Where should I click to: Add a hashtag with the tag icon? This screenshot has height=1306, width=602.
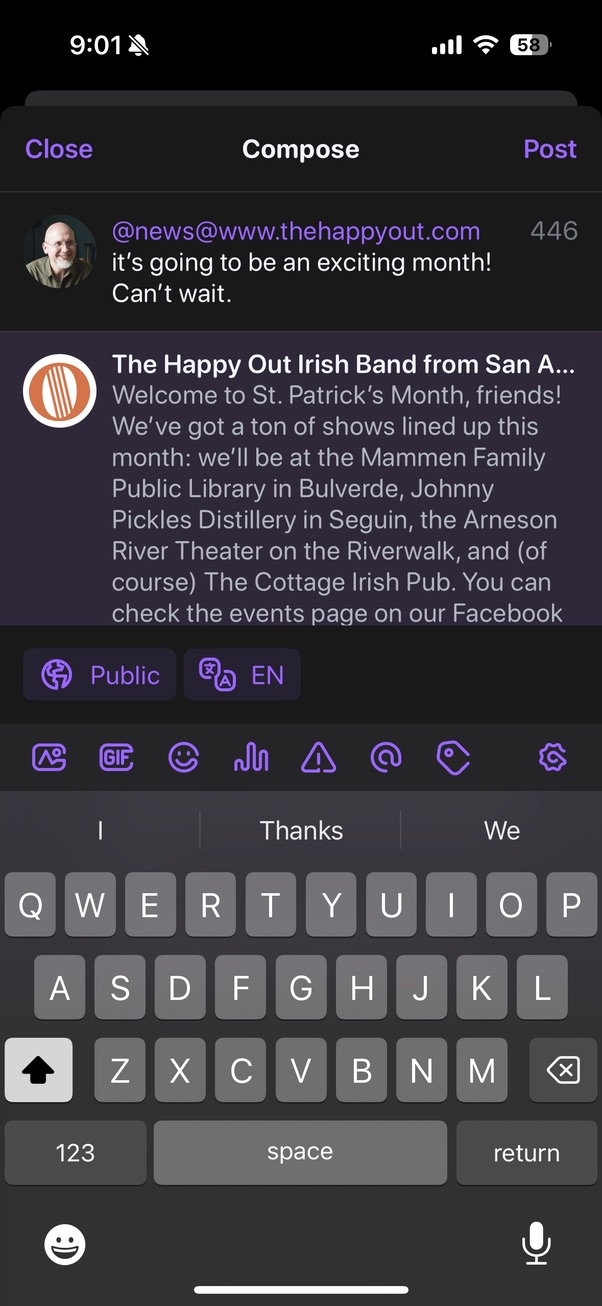point(453,759)
